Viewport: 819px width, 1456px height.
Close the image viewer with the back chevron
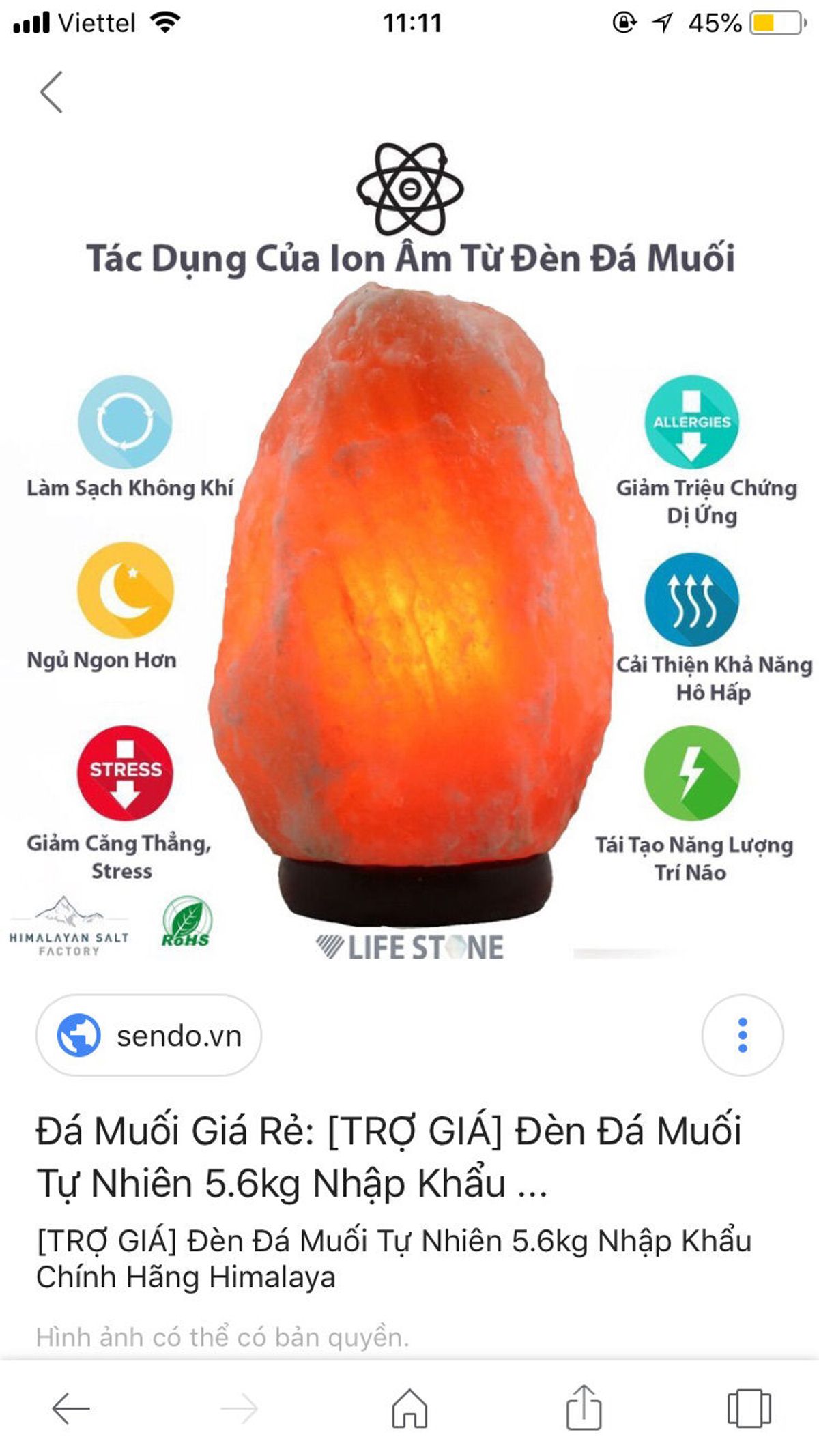tap(52, 92)
